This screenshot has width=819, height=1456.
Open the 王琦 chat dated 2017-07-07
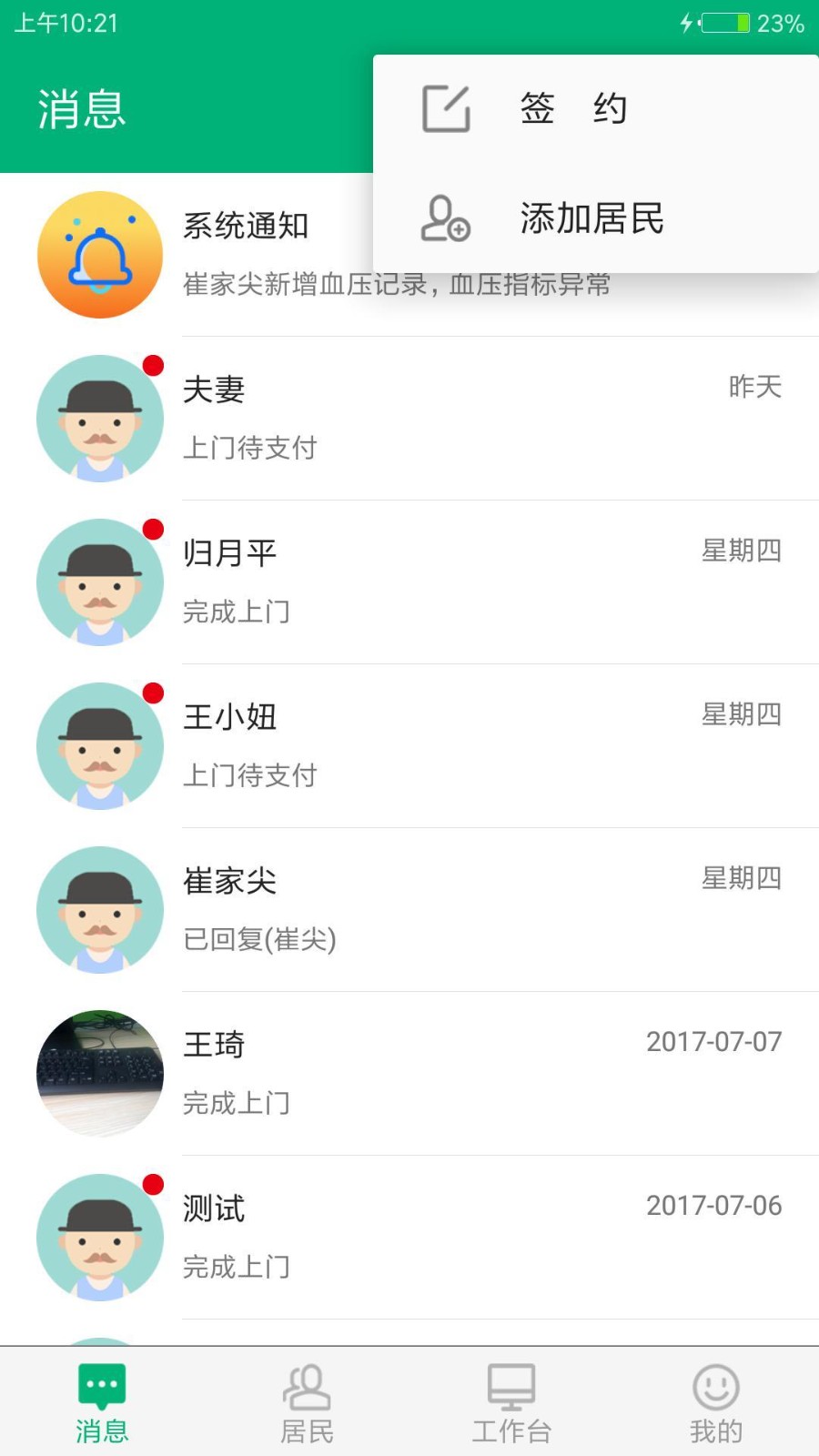coord(409,1074)
